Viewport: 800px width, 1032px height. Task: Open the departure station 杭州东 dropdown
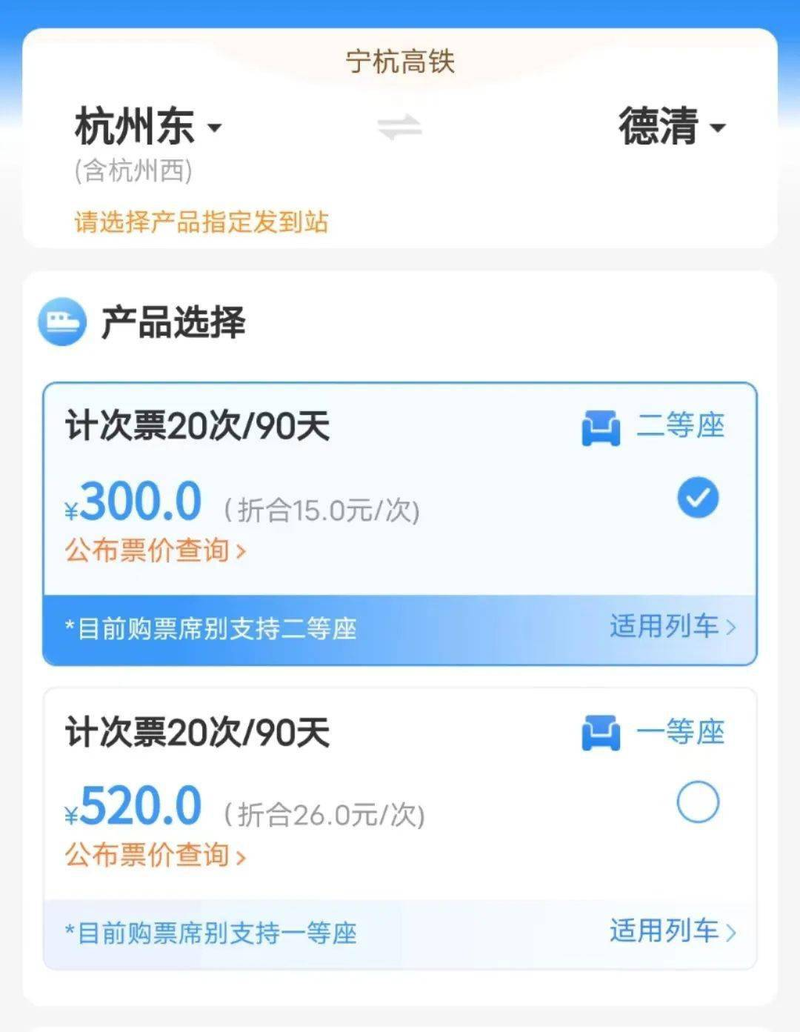(x=144, y=128)
